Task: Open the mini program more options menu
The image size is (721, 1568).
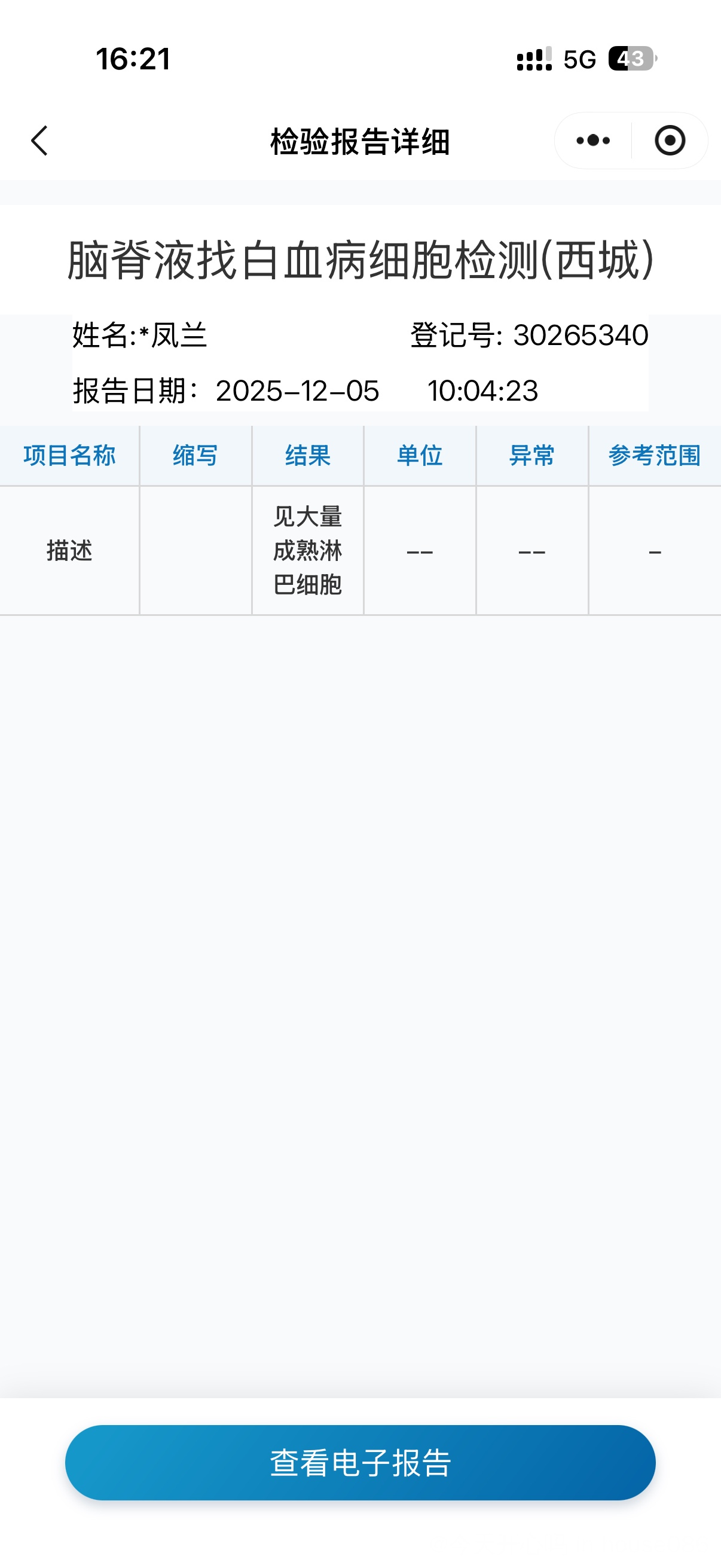Action: pos(593,141)
